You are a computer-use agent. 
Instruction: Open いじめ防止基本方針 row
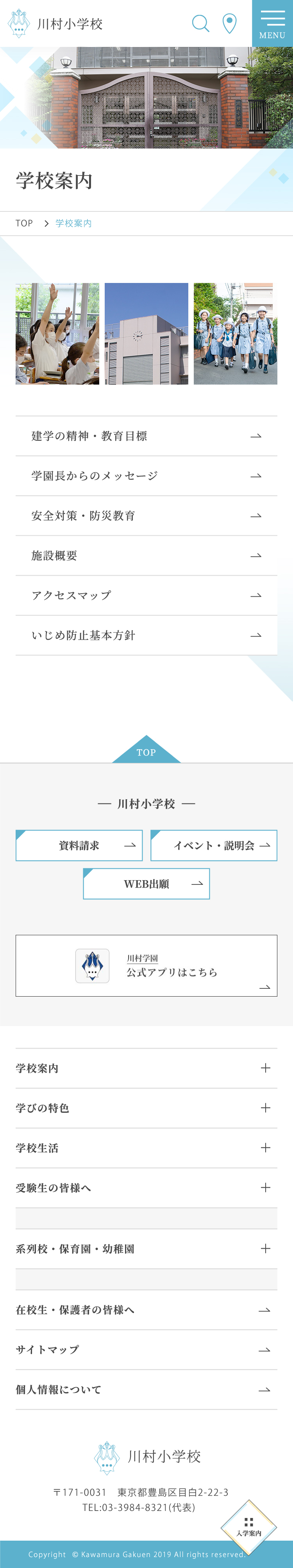click(146, 635)
